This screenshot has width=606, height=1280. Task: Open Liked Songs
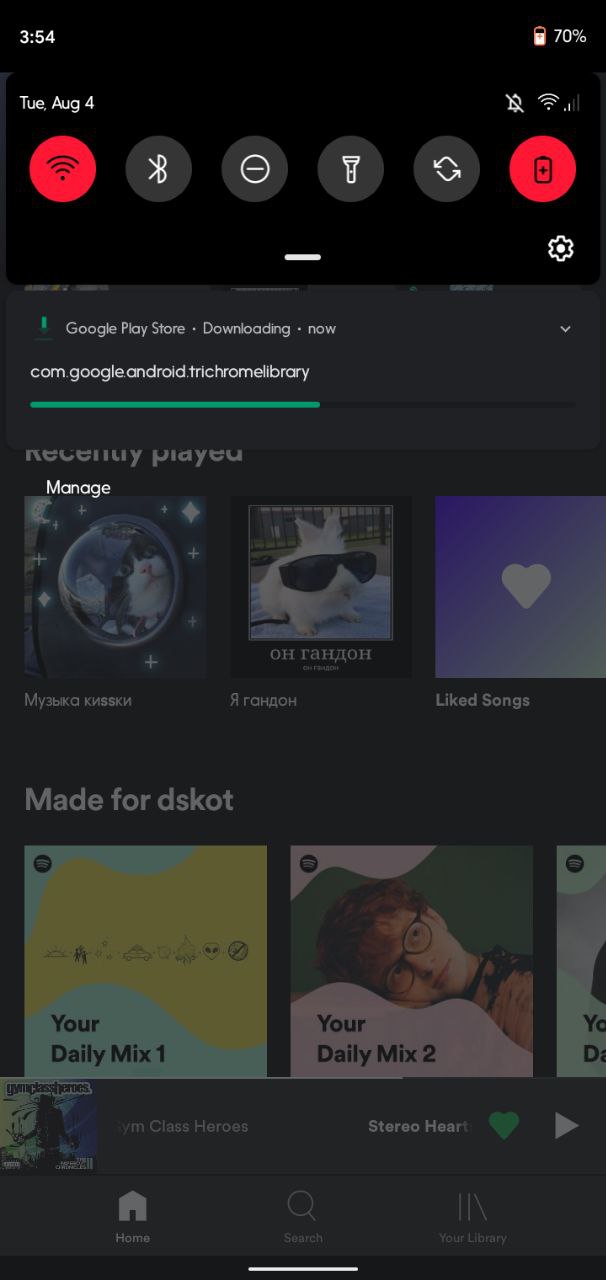[520, 588]
